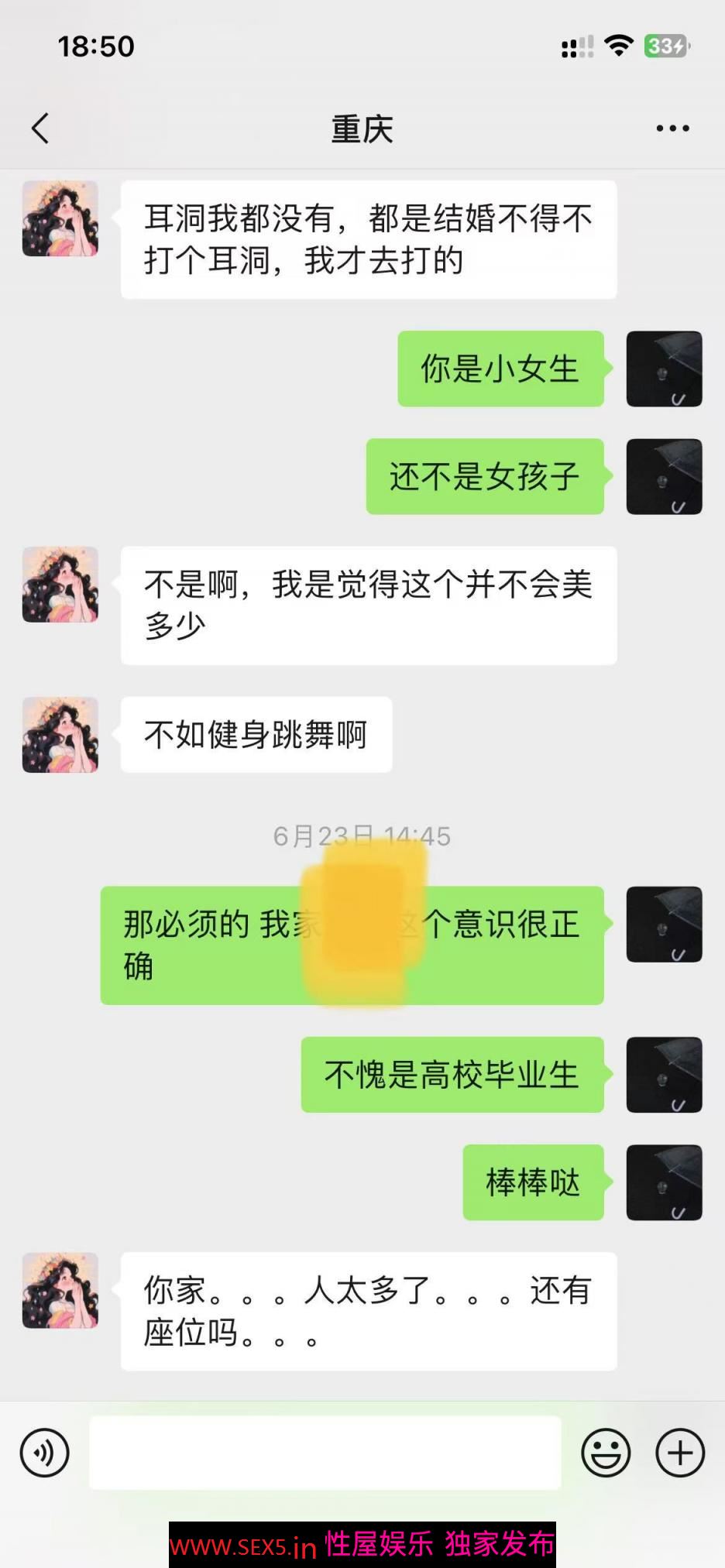
Task: Open the plus attachments menu
Action: click(x=680, y=1453)
